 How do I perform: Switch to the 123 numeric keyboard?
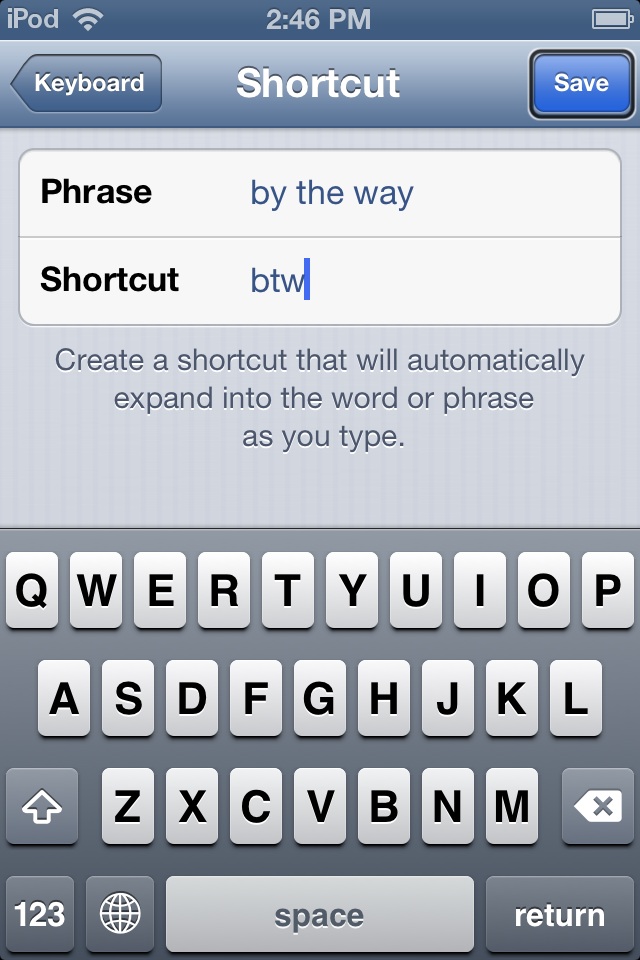(x=41, y=913)
